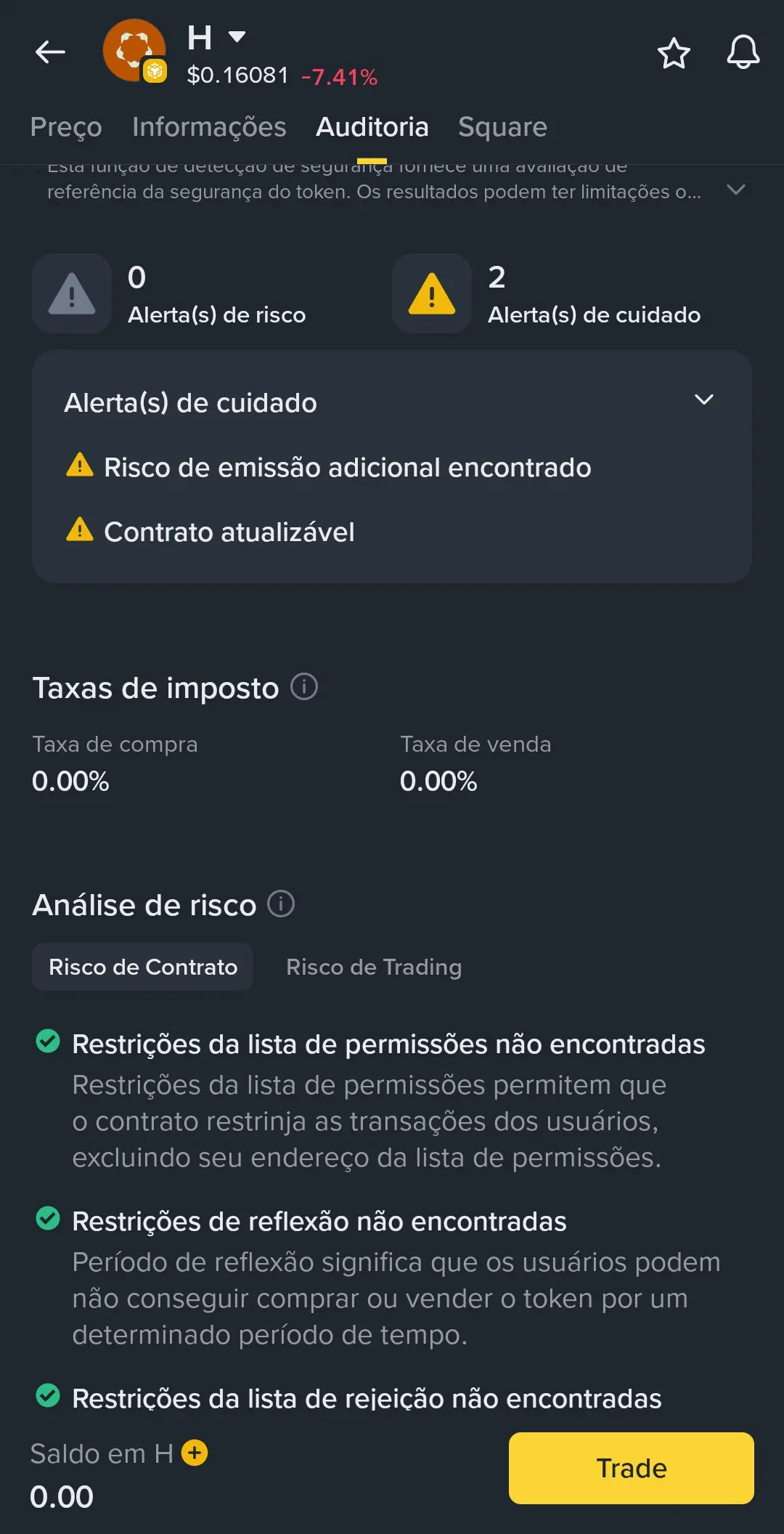Select the Risco de Contrato filter
The image size is (784, 1534).
[x=142, y=967]
